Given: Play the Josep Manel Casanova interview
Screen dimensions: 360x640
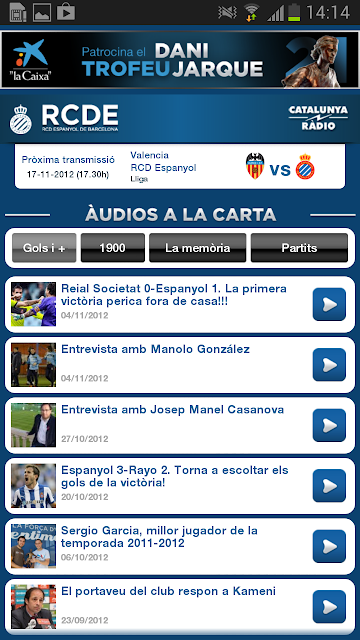Looking at the screenshot, I should [329, 425].
